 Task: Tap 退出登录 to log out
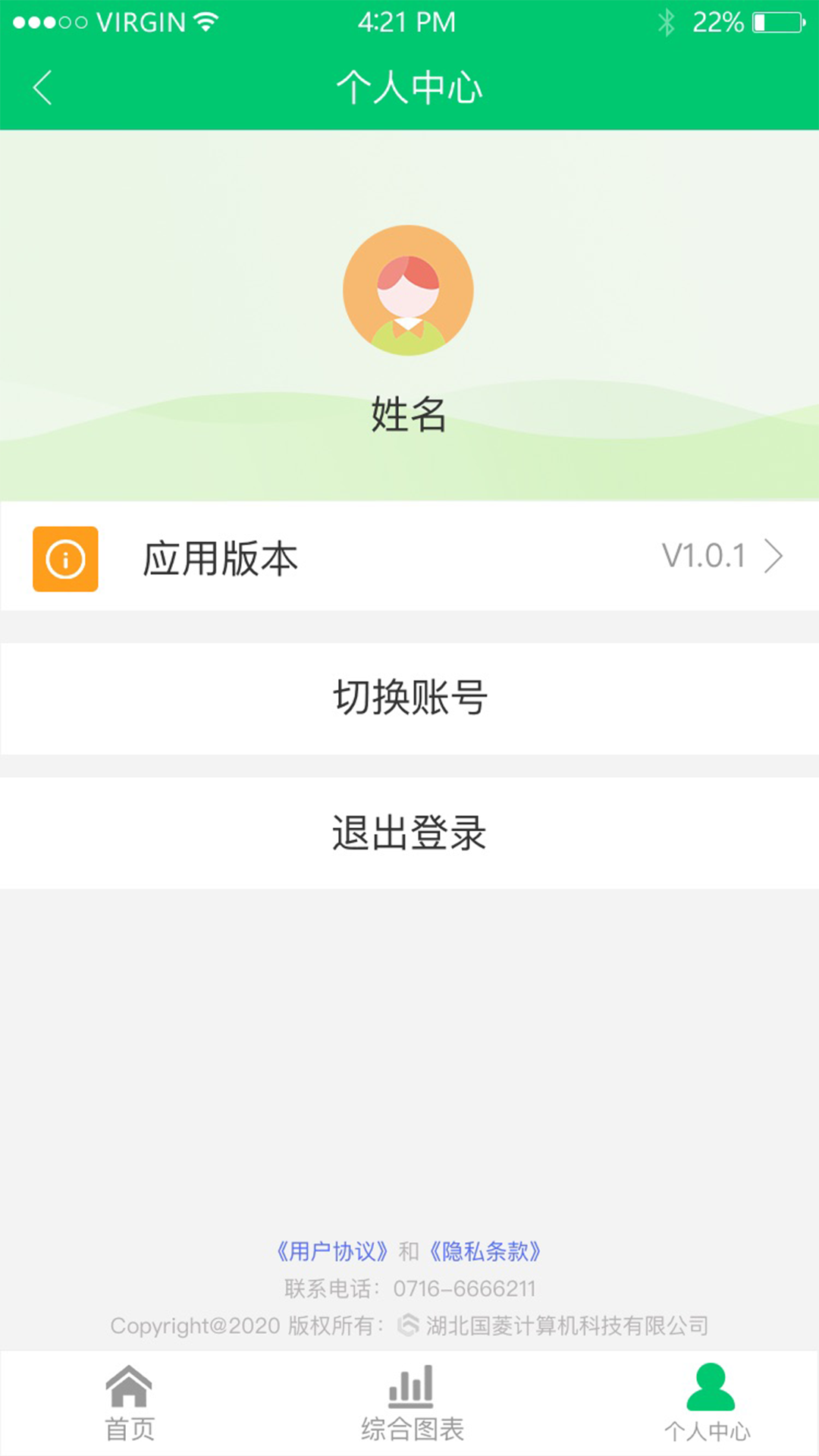pyautogui.click(x=409, y=834)
